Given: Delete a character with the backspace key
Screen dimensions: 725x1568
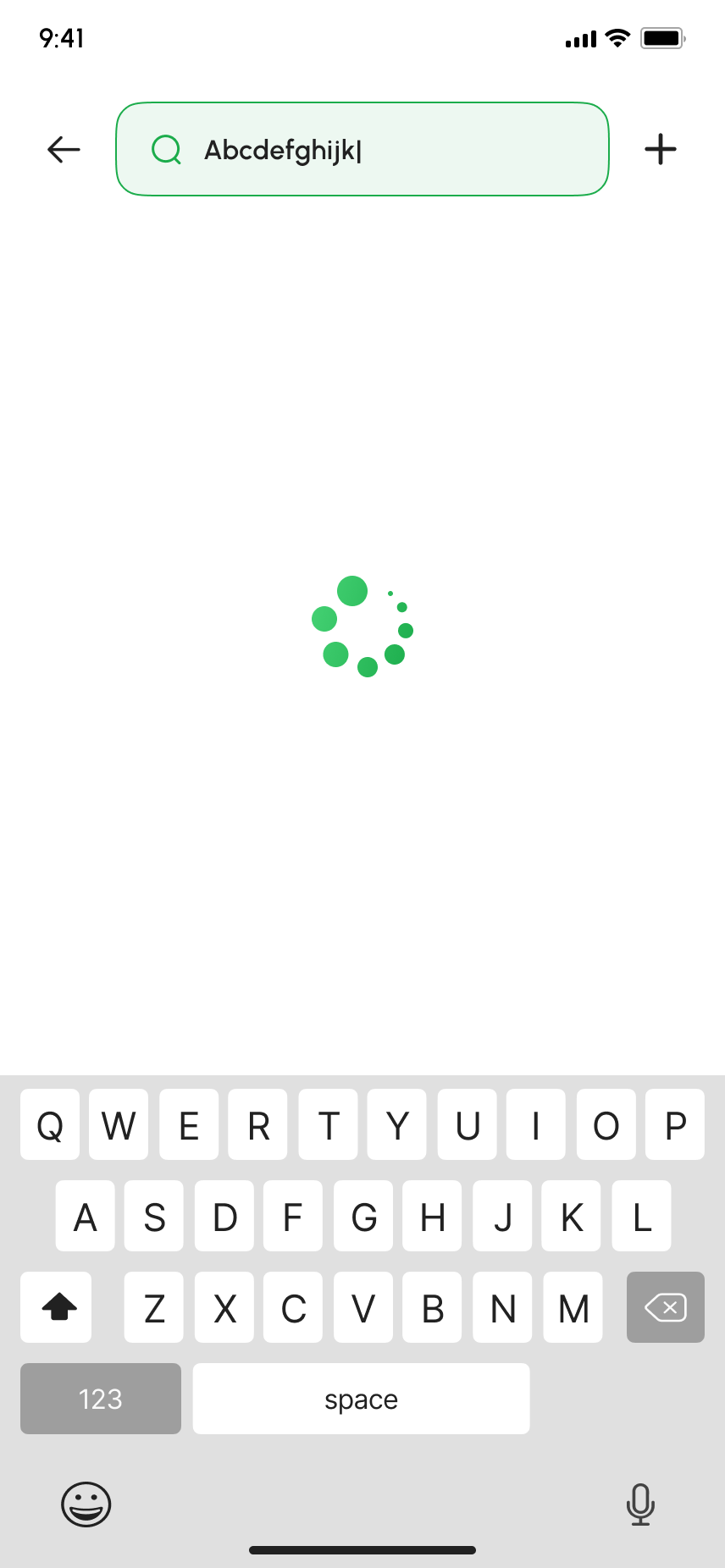Looking at the screenshot, I should pos(666,1307).
